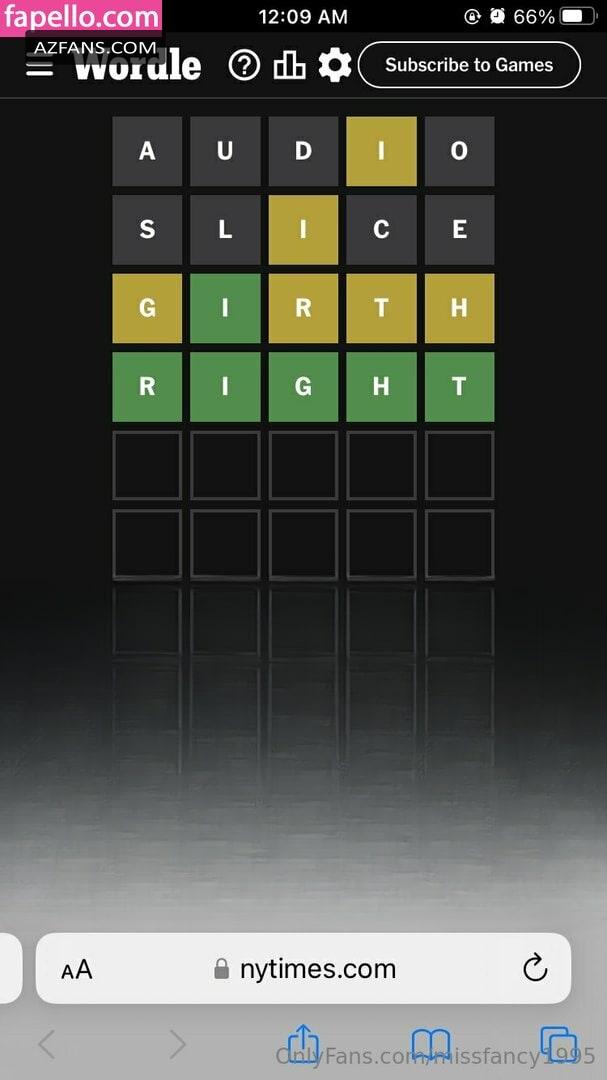Show open Safari tabs

tap(559, 1044)
